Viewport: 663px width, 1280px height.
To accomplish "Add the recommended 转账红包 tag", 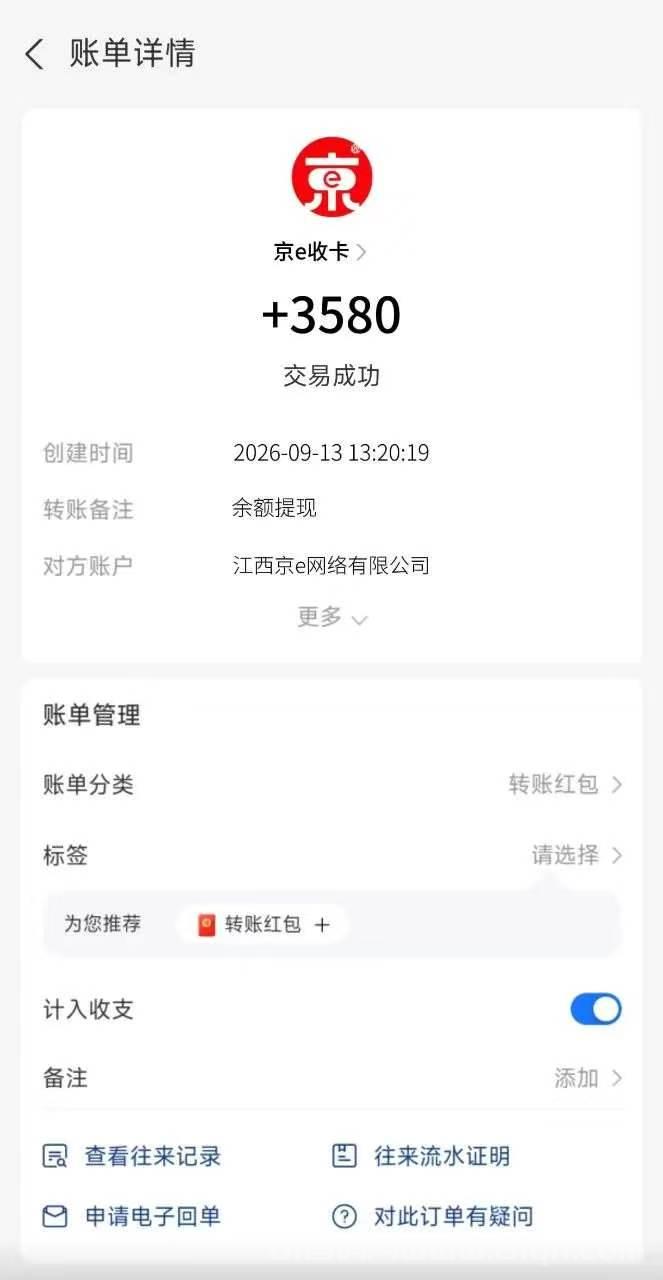I will click(x=263, y=925).
